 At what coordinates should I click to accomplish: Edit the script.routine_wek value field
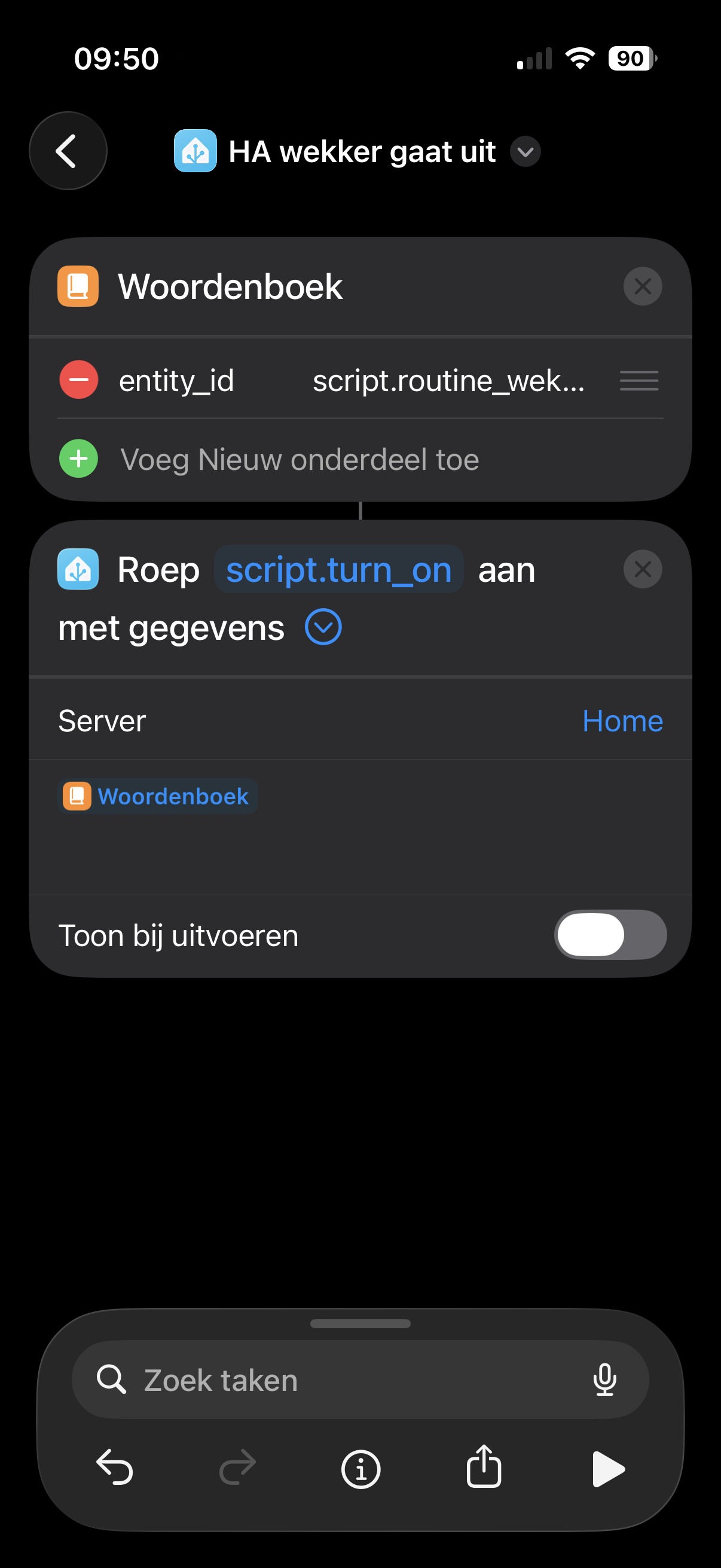pos(448,381)
